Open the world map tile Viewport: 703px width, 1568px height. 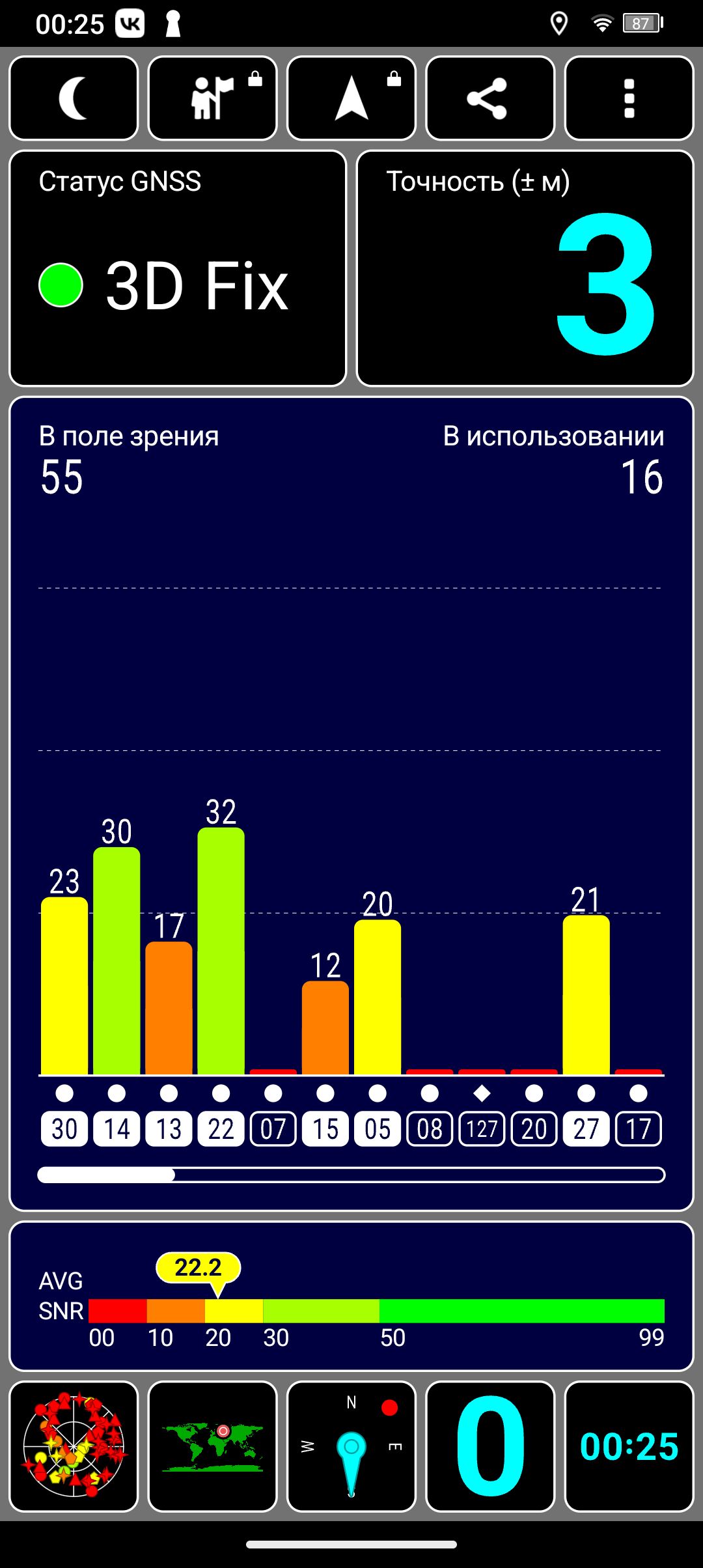tap(213, 1446)
